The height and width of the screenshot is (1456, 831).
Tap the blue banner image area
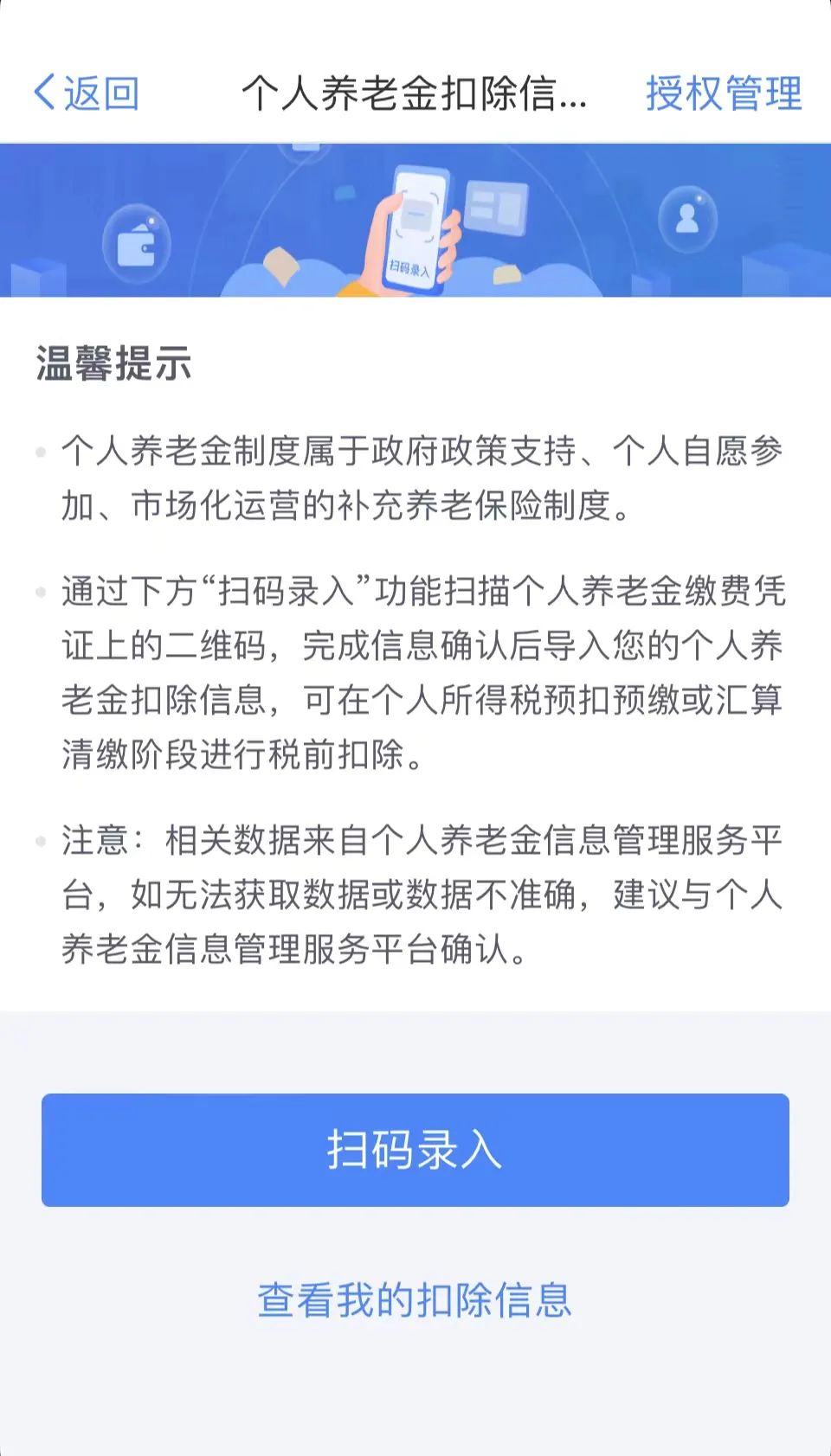415,221
